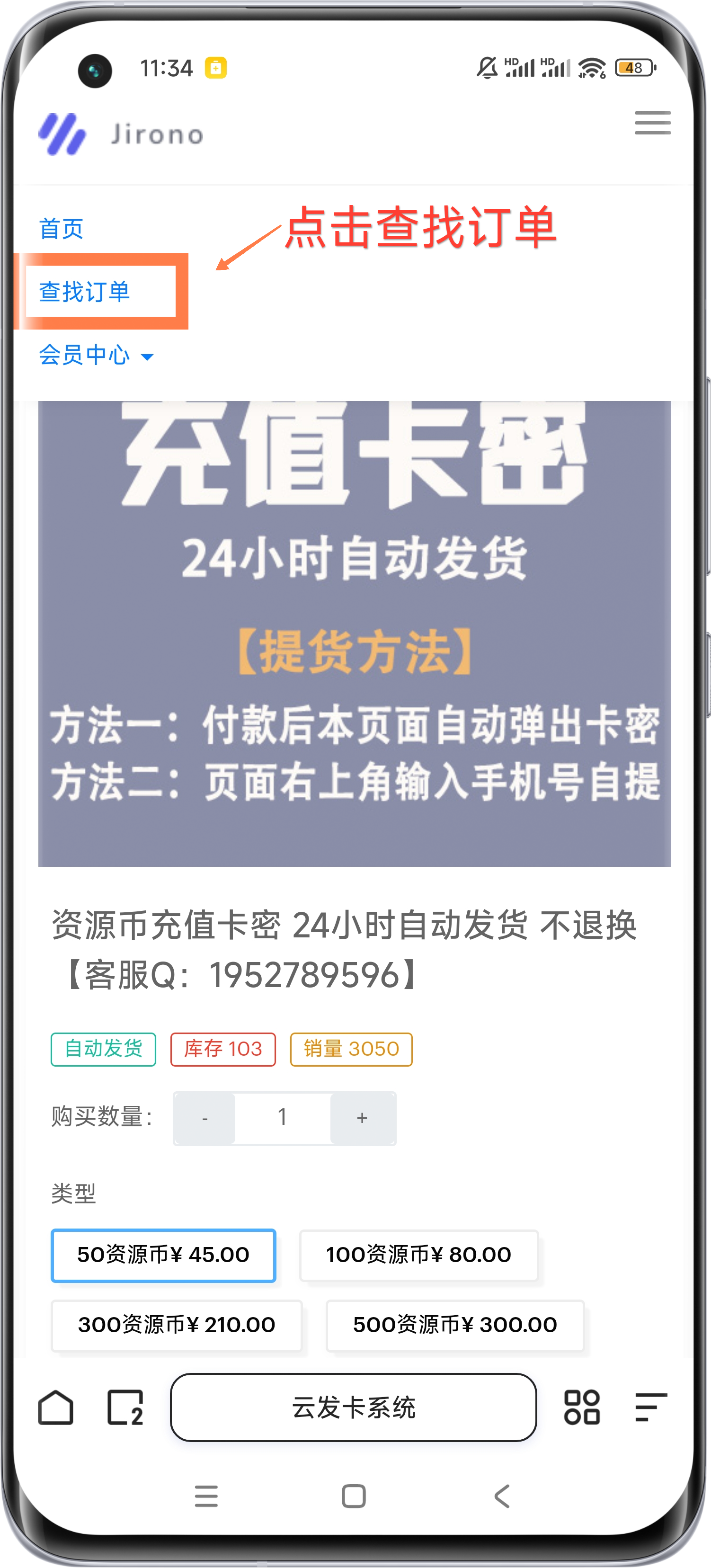Select 50资源币 ¥45.00 option
Screen dimensions: 711x1568
pyautogui.click(x=163, y=1255)
